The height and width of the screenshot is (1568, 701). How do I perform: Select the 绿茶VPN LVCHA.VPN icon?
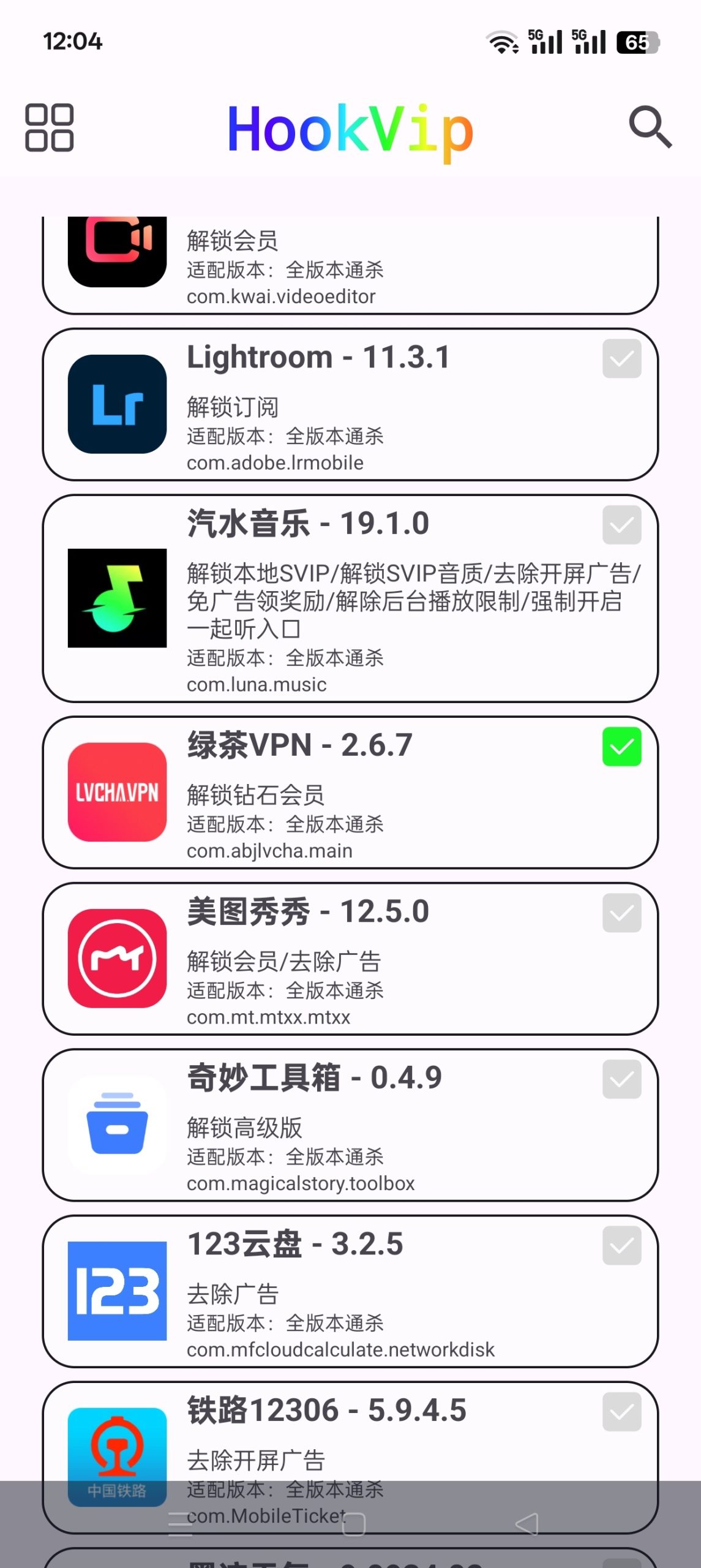(x=118, y=793)
